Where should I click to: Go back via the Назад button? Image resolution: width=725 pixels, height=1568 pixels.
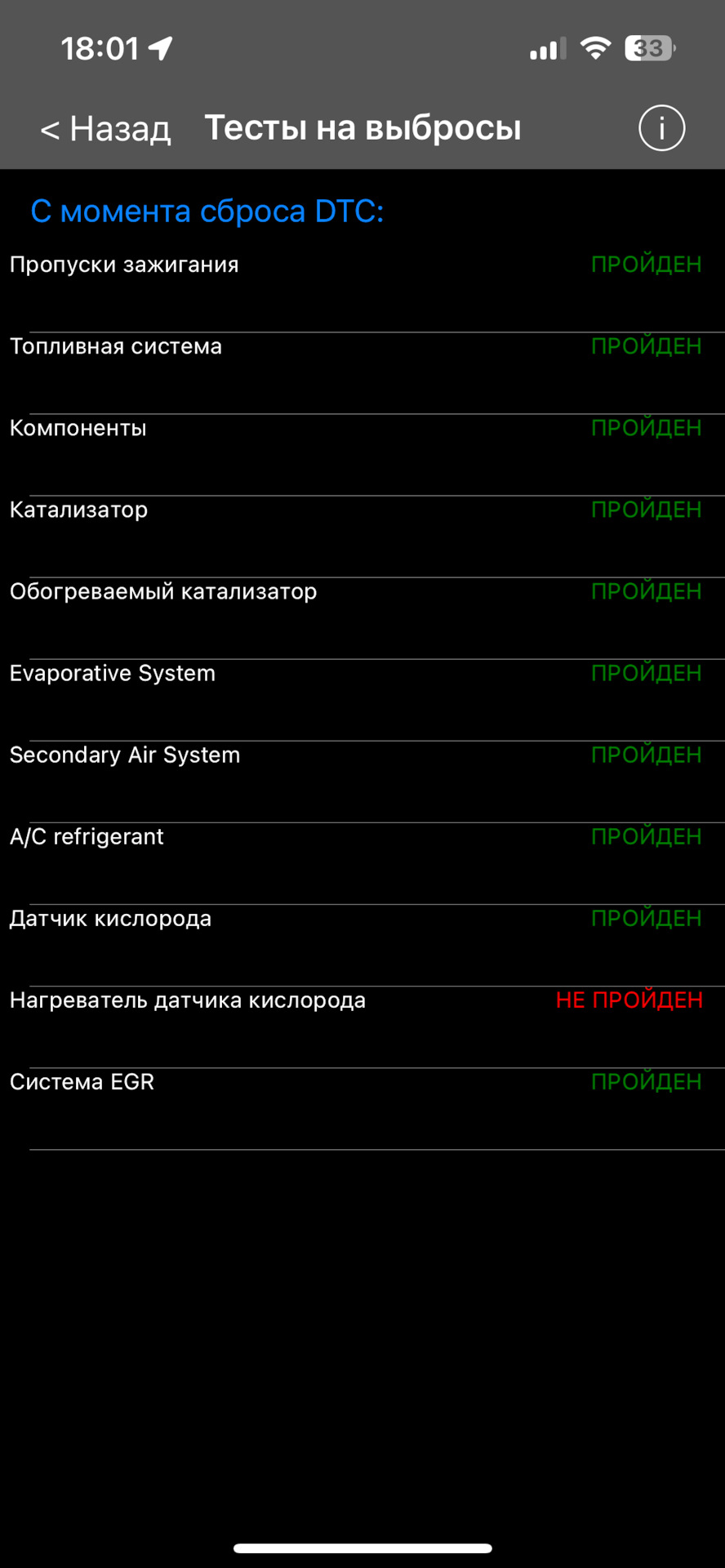coord(106,129)
